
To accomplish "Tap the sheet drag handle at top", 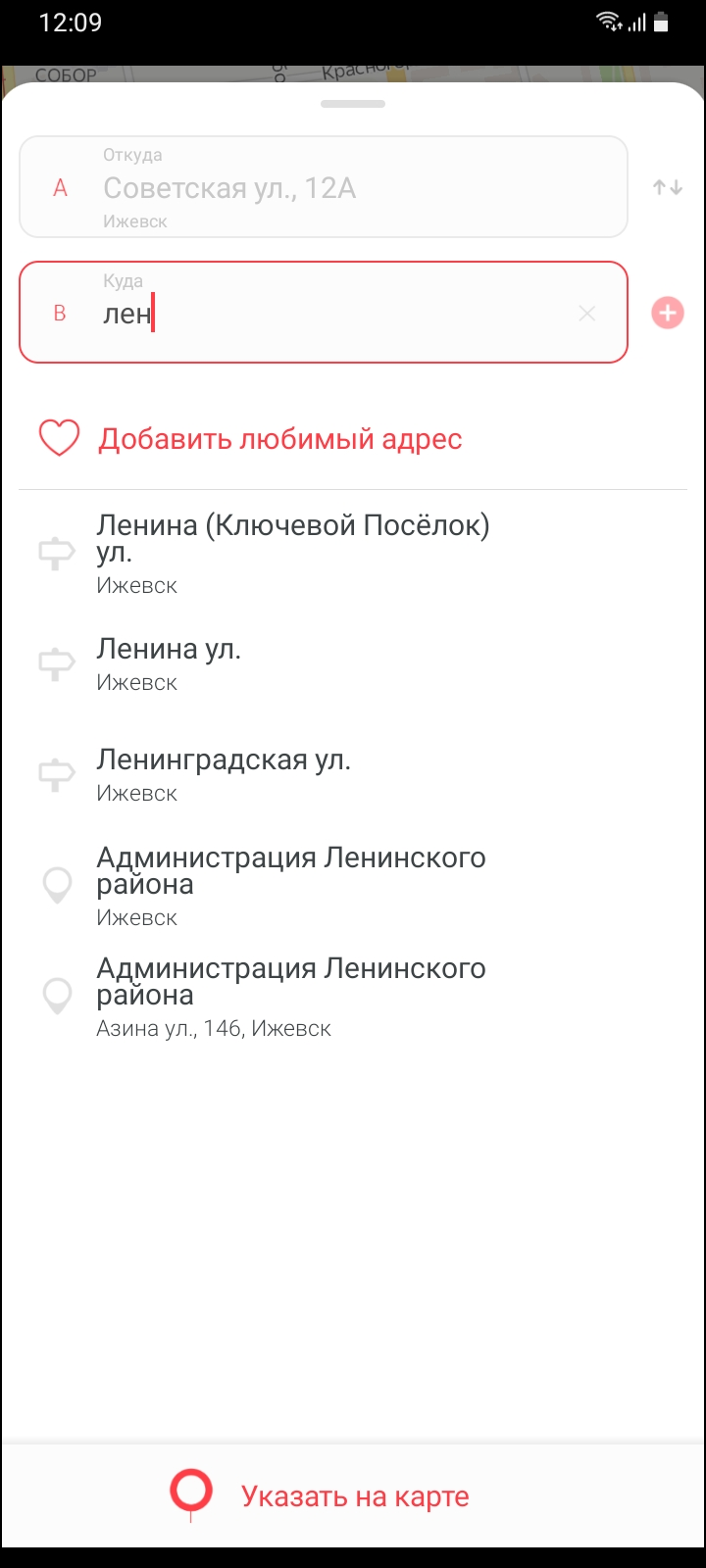I will click(353, 103).
